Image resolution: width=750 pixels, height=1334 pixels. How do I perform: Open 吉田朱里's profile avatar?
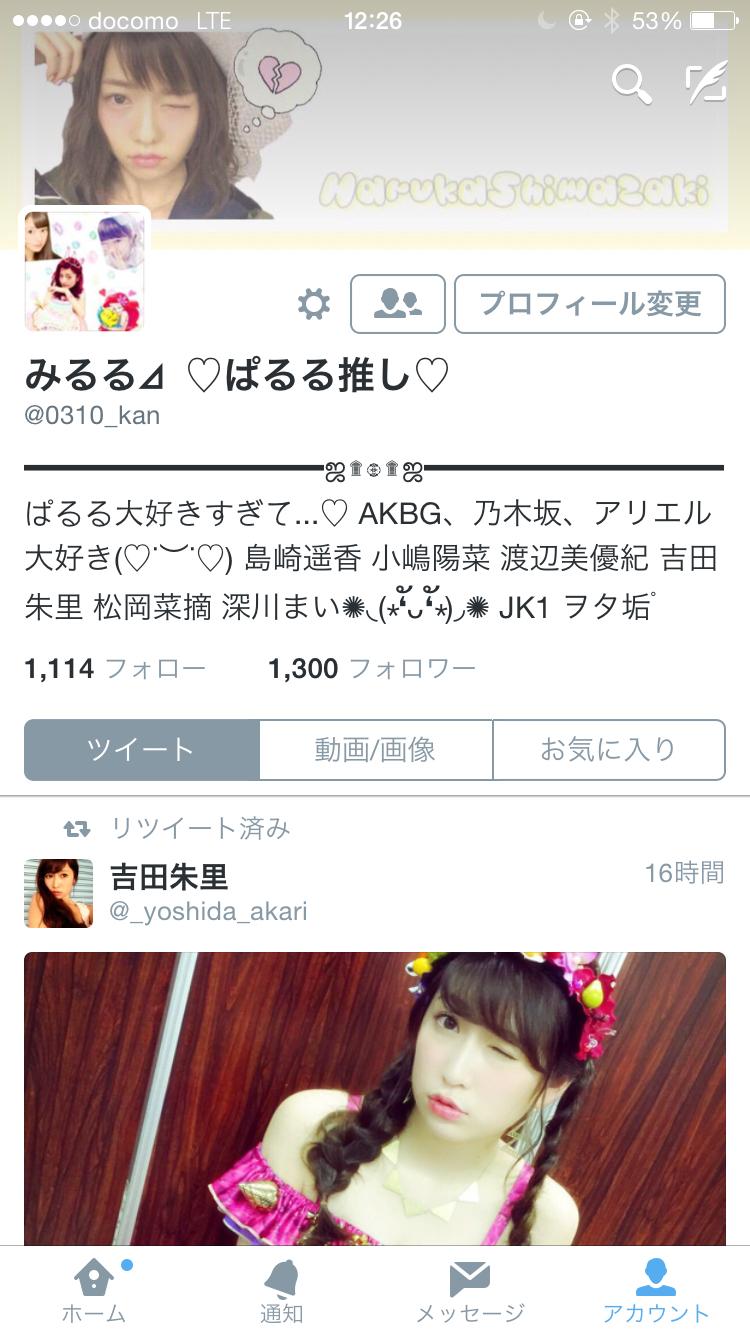tap(59, 893)
